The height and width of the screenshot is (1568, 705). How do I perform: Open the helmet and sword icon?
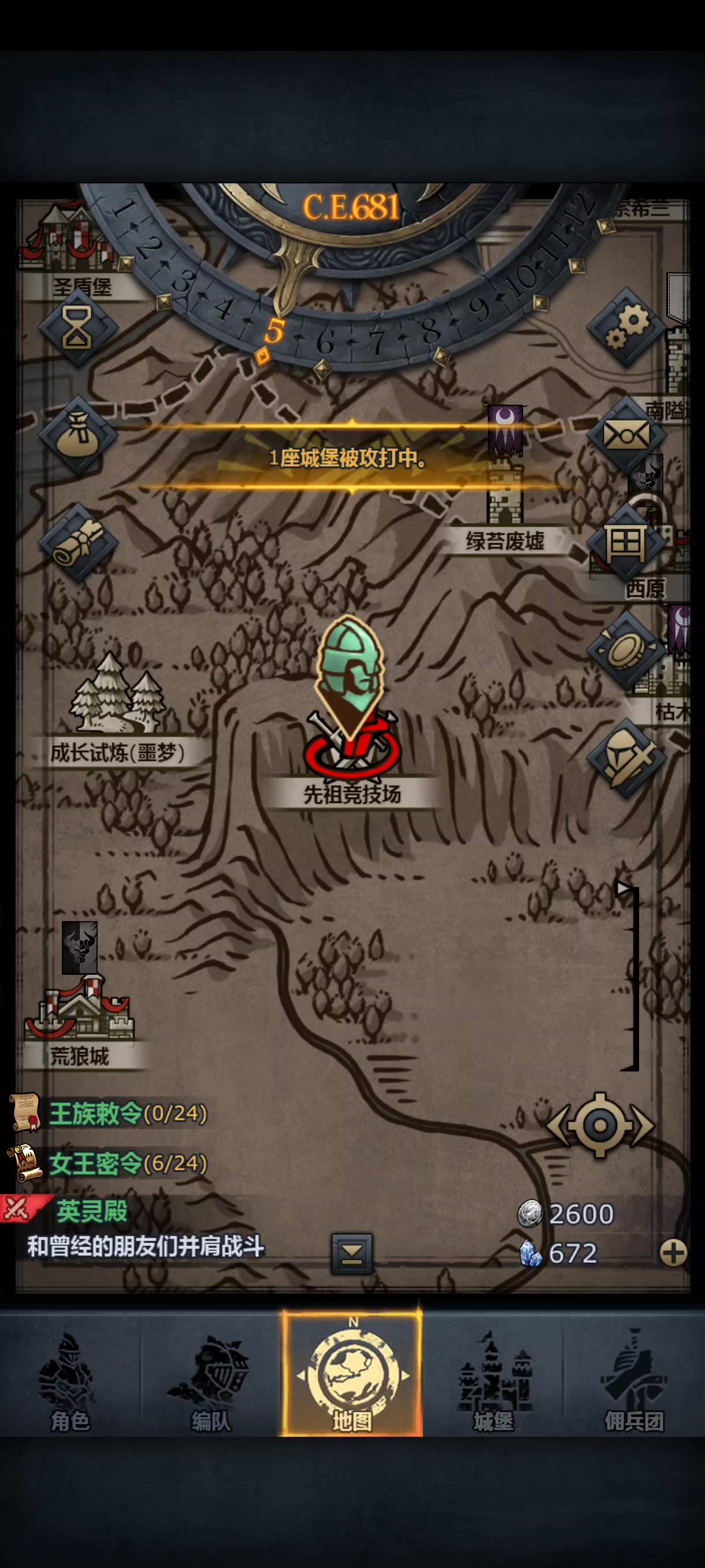(x=626, y=757)
